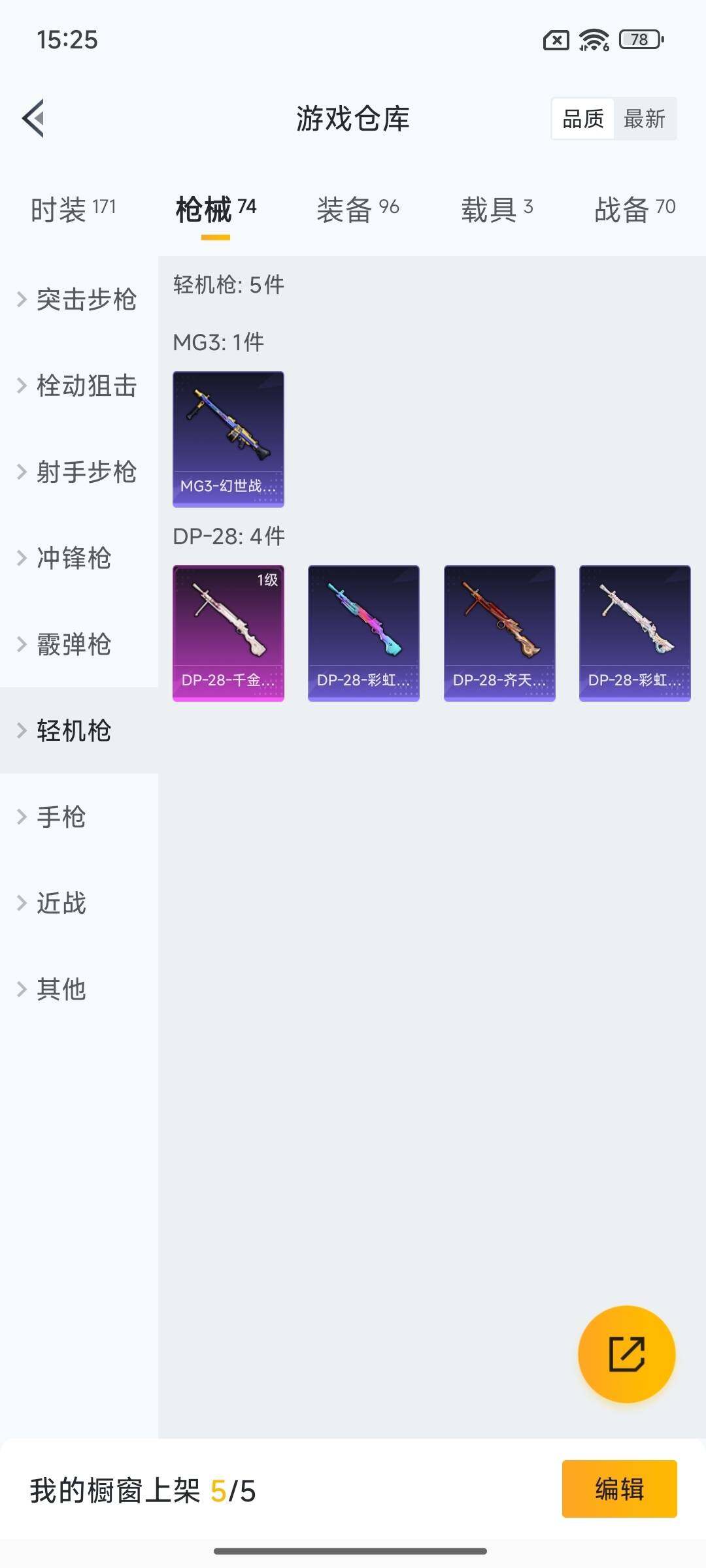
Task: Select the DP-28-齐天 red skin card
Action: pyautogui.click(x=499, y=632)
